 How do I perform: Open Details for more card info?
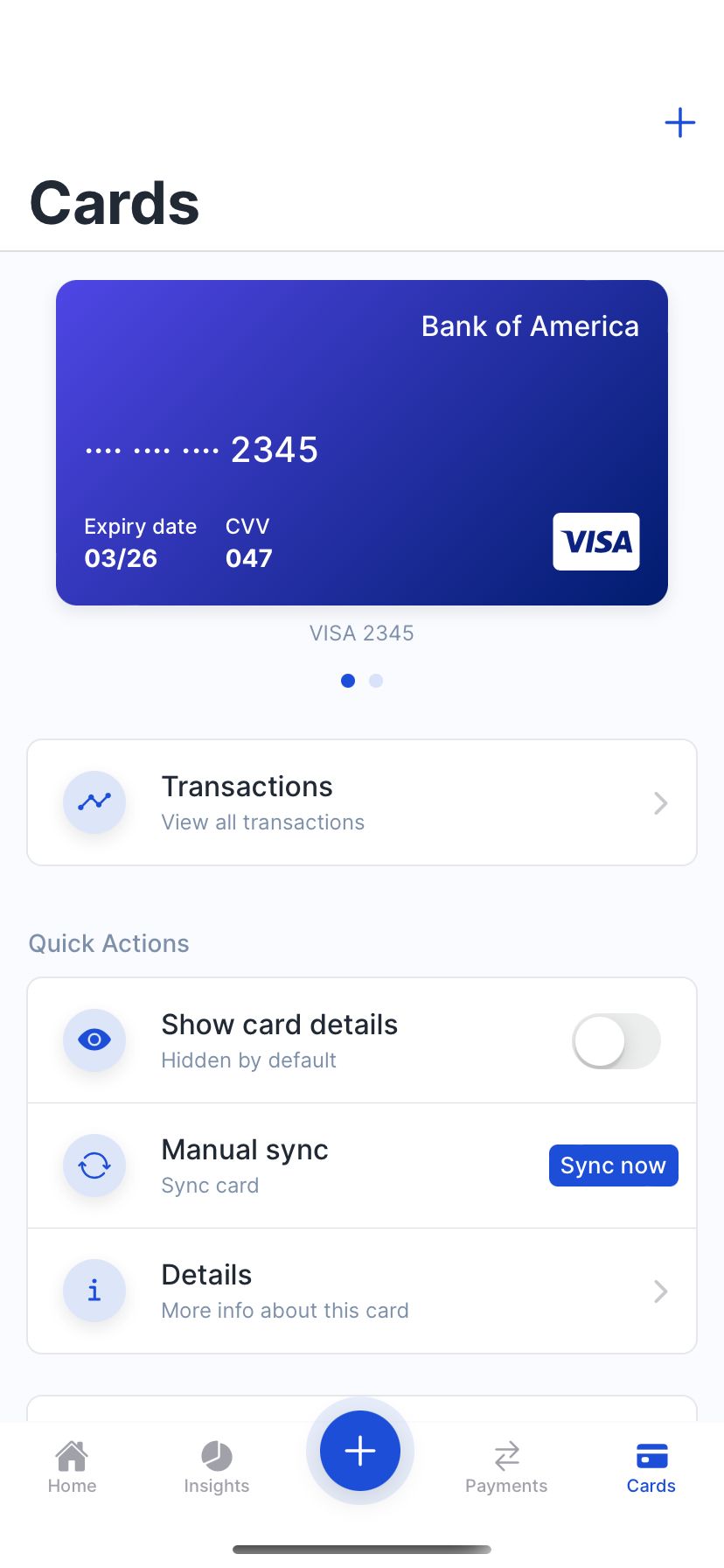(362, 1291)
